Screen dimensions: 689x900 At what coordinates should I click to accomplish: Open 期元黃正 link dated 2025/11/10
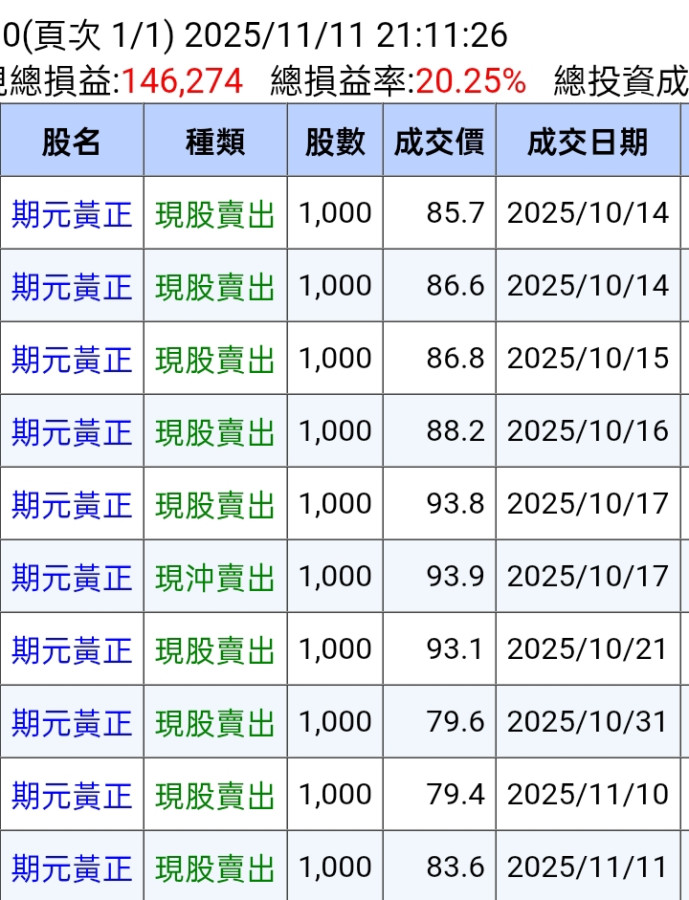[x=71, y=795]
